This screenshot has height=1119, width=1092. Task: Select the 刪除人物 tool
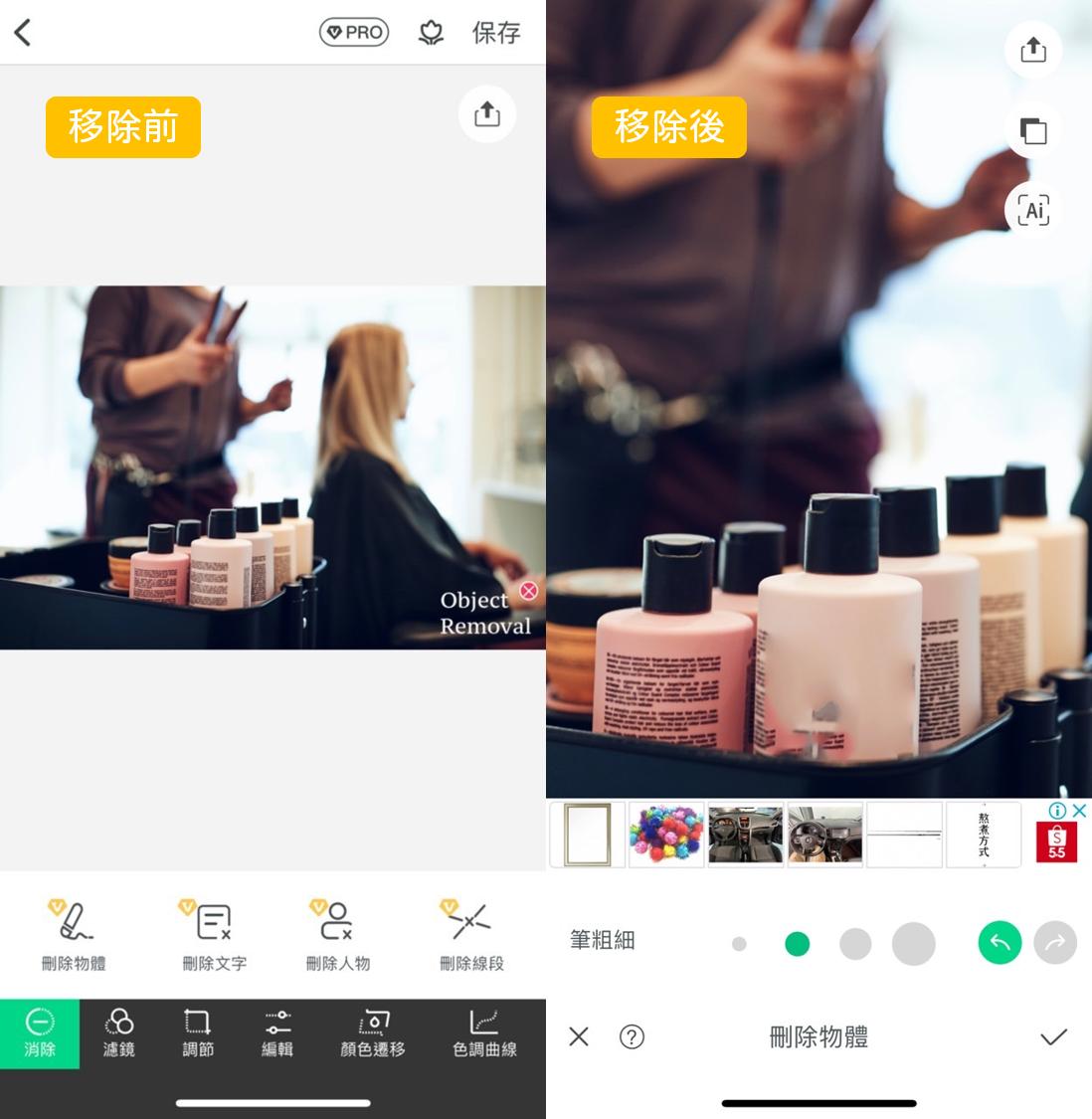coord(337,935)
